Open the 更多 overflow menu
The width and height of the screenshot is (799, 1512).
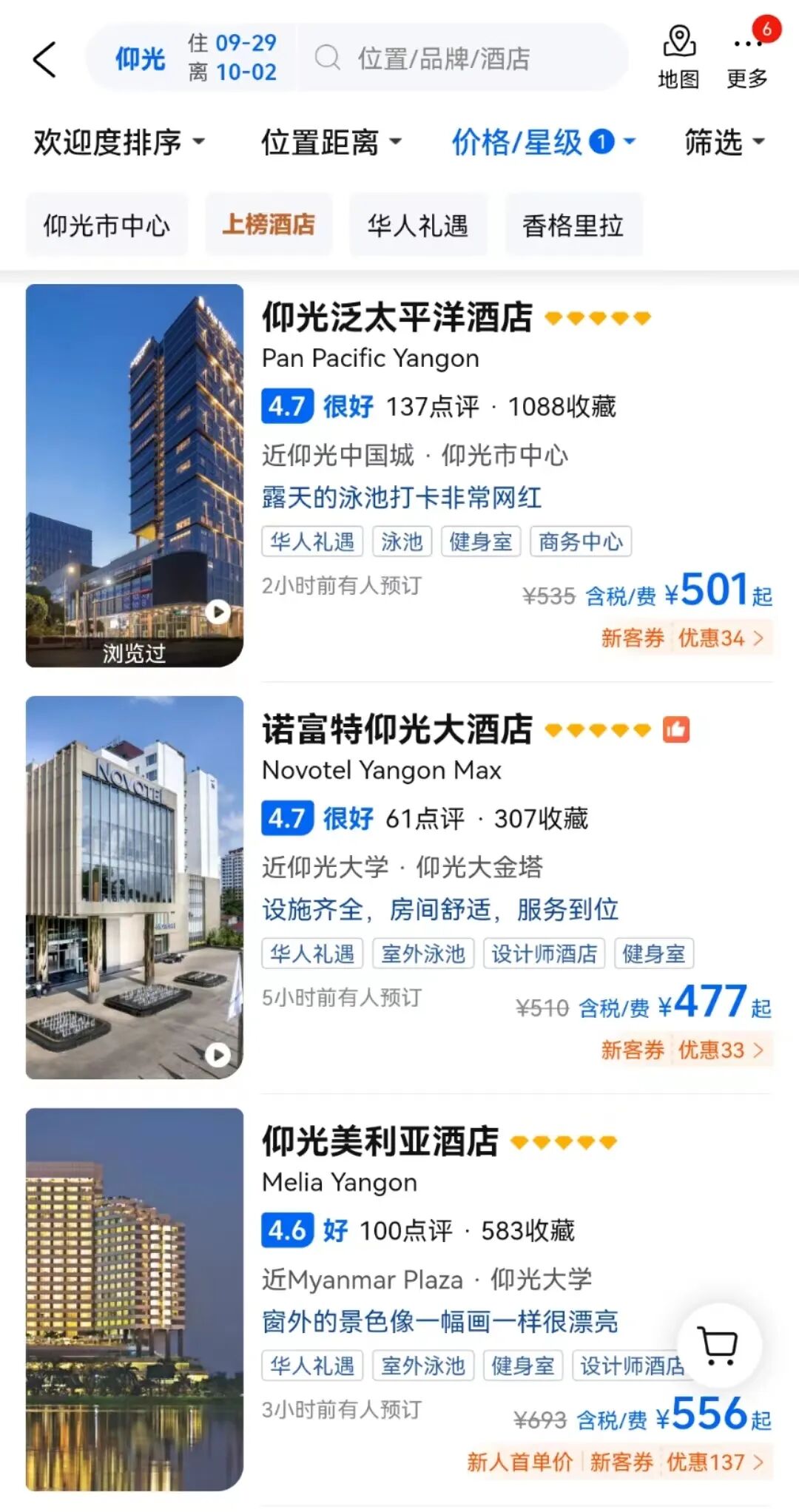coord(747,57)
